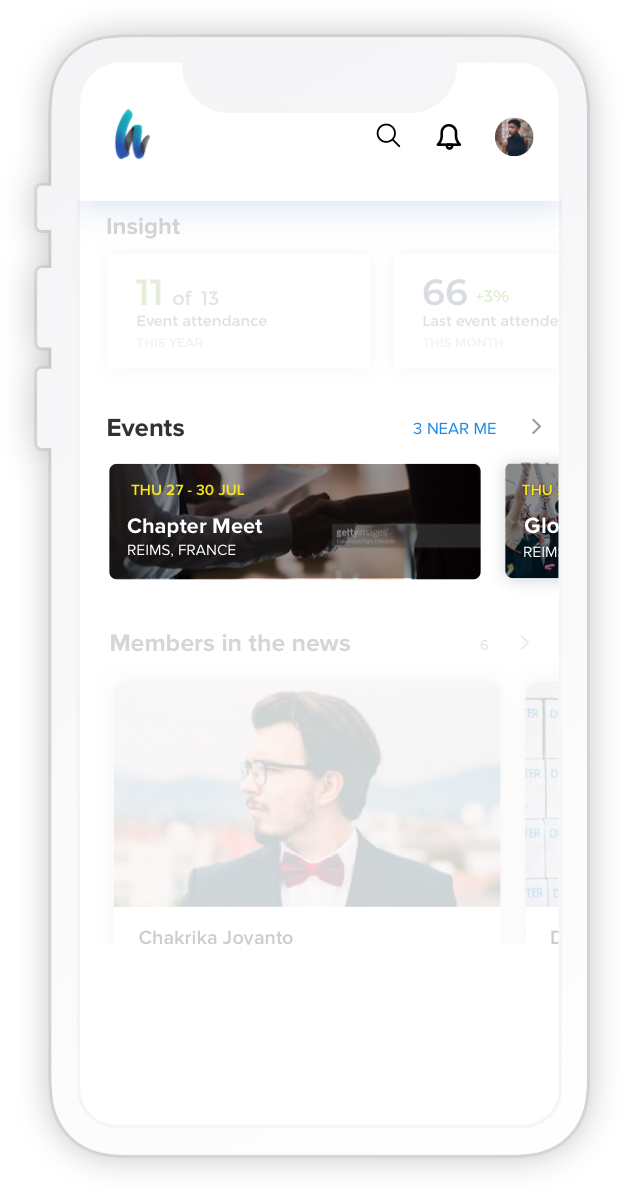Open the second event card in Reims
626x1190 pixels.
pos(532,521)
